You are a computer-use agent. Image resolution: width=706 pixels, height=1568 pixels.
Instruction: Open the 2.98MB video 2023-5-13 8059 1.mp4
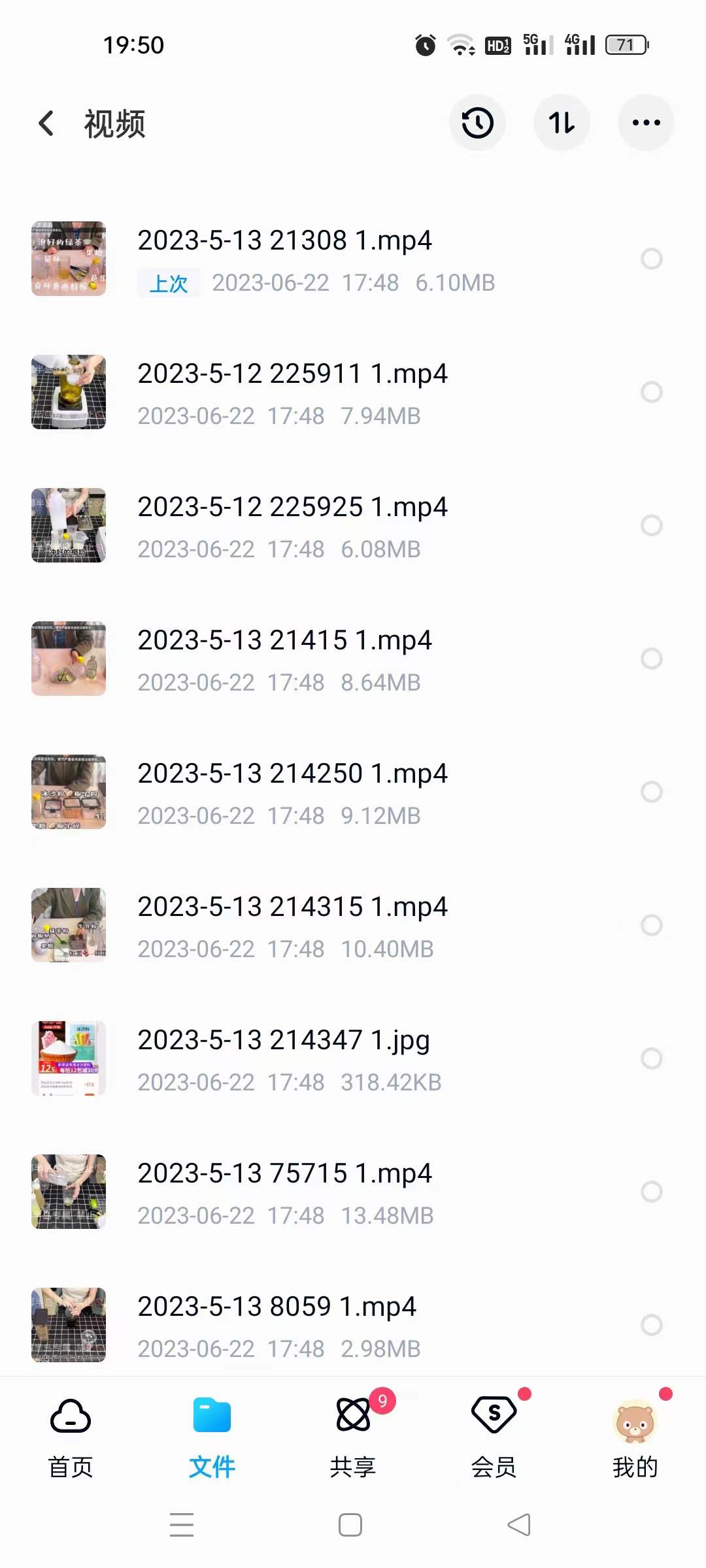pos(277,1307)
